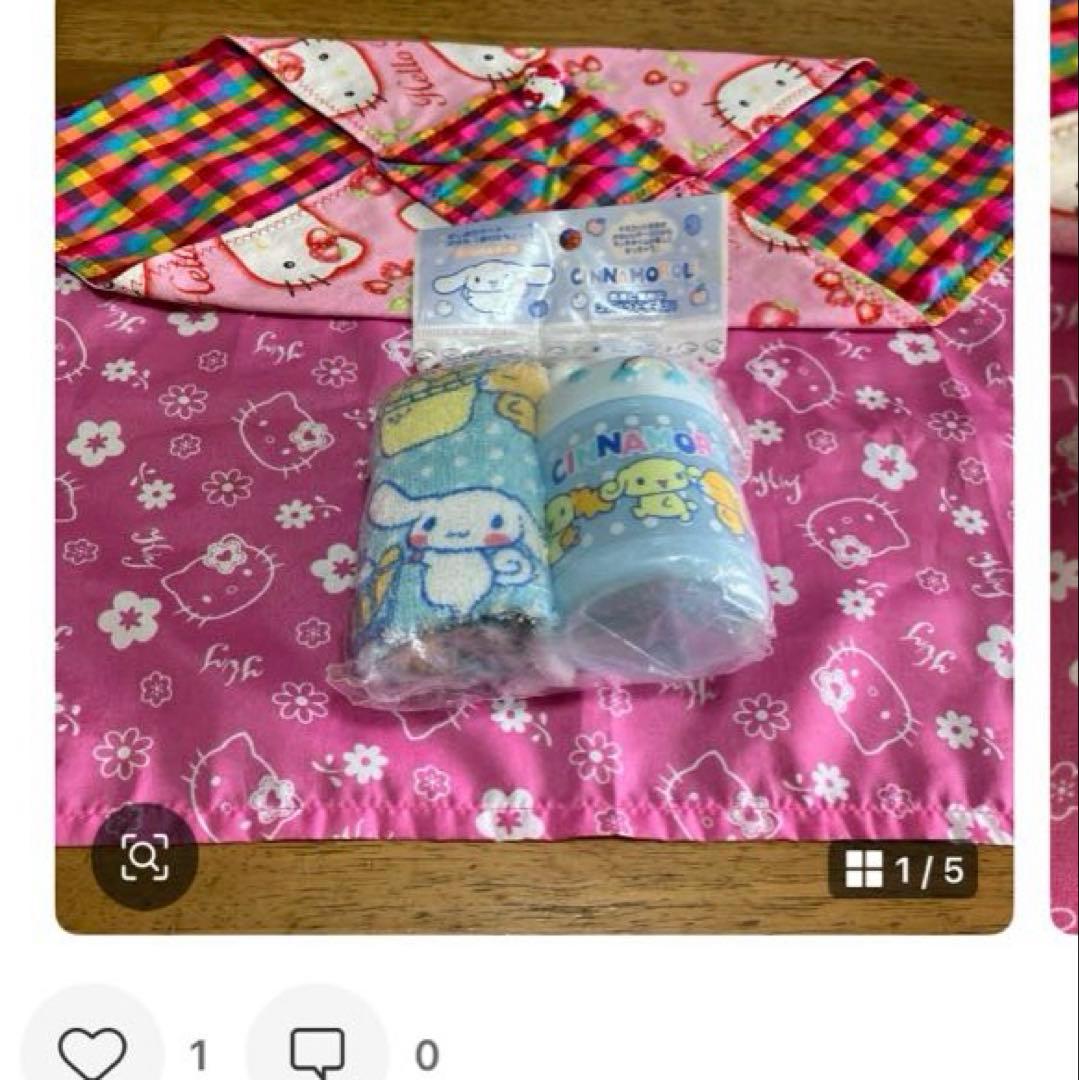The height and width of the screenshot is (1080, 1079).
Task: Jump to the next photo peeking at right
Action: tap(1064, 470)
